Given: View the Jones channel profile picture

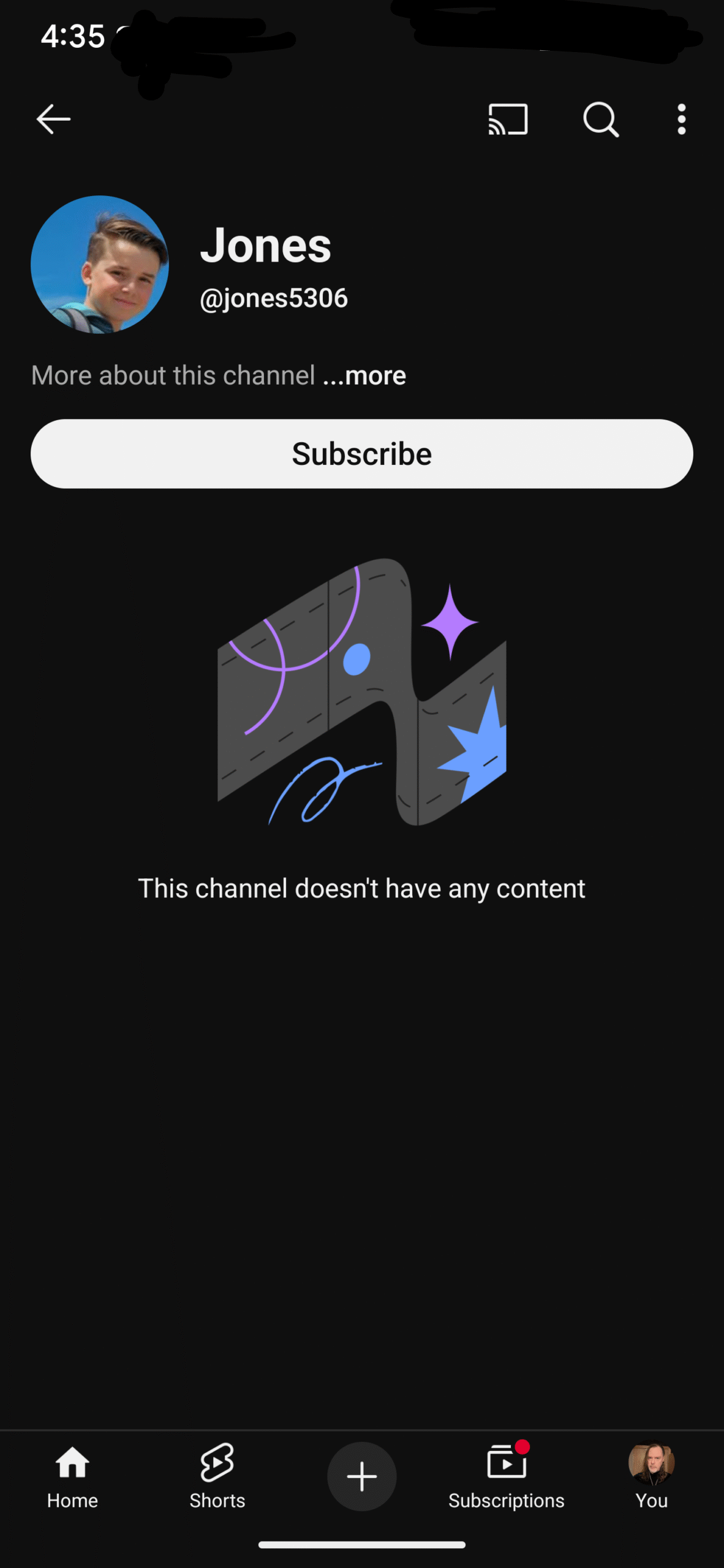Looking at the screenshot, I should 100,265.
